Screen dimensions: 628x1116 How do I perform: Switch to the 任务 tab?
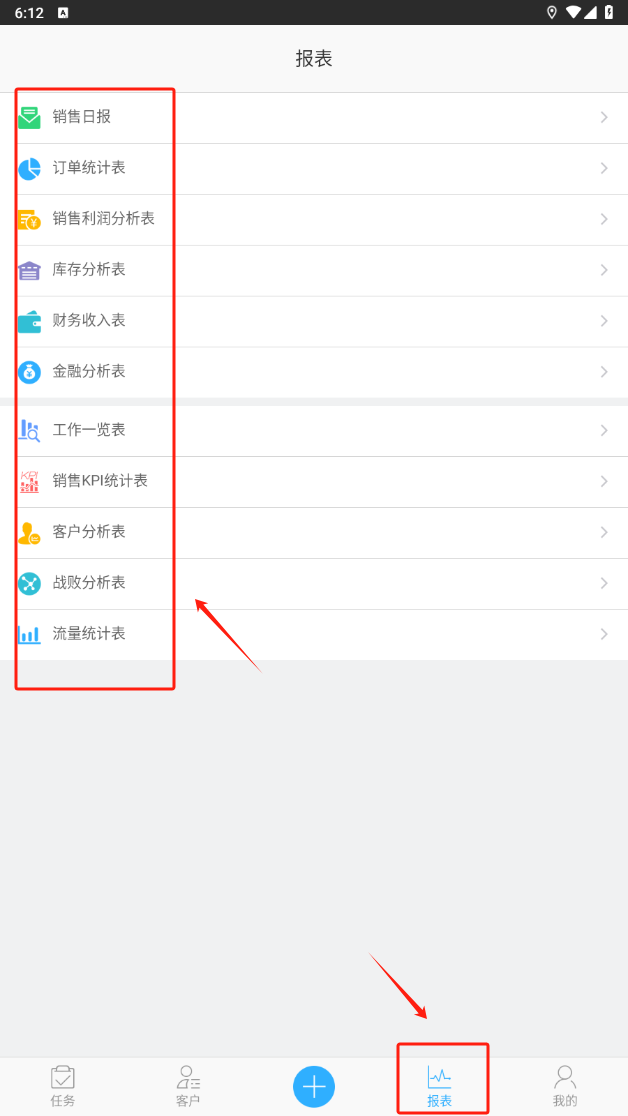(63, 1086)
